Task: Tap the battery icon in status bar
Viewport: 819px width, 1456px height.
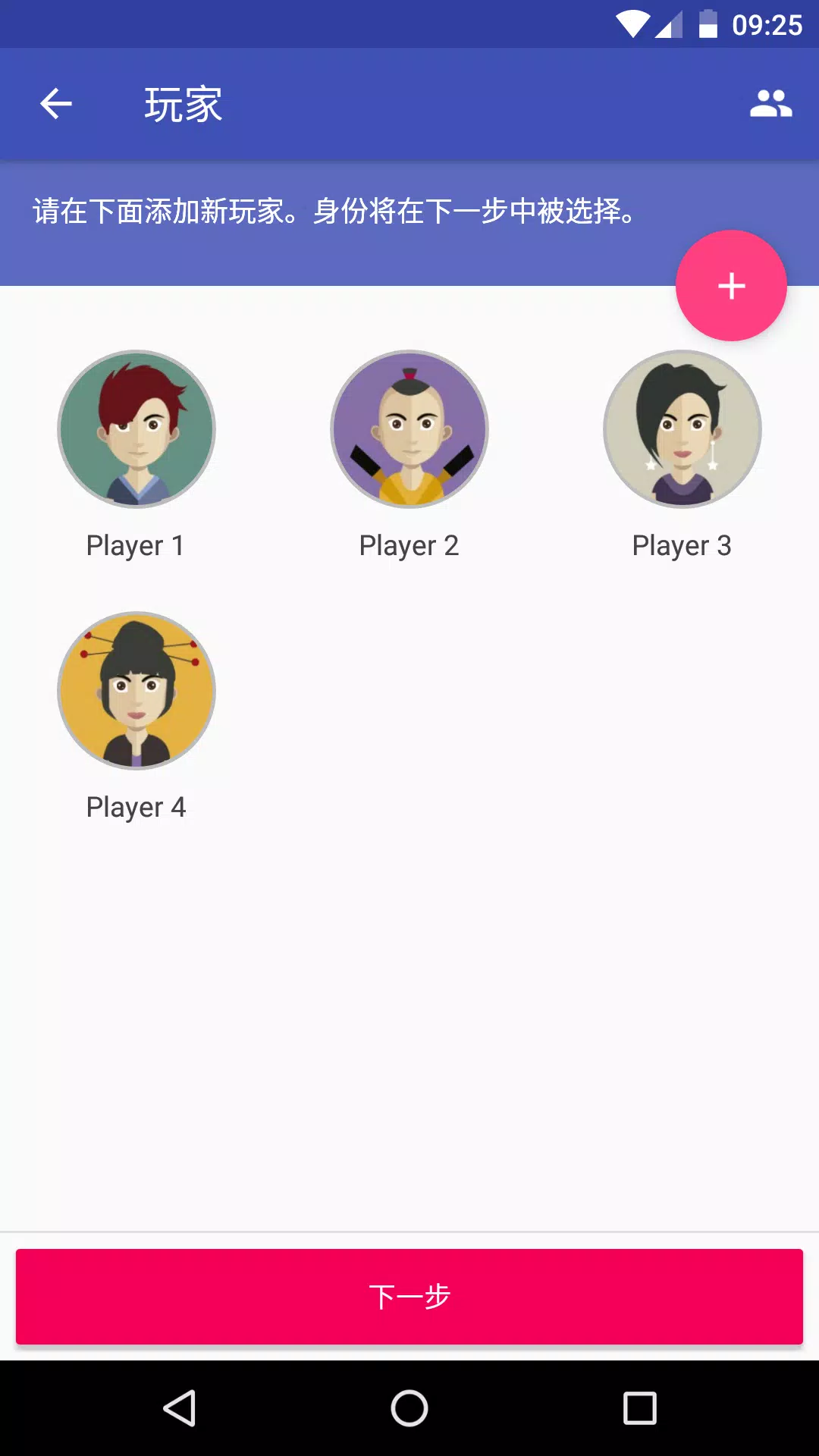Action: pos(706,23)
